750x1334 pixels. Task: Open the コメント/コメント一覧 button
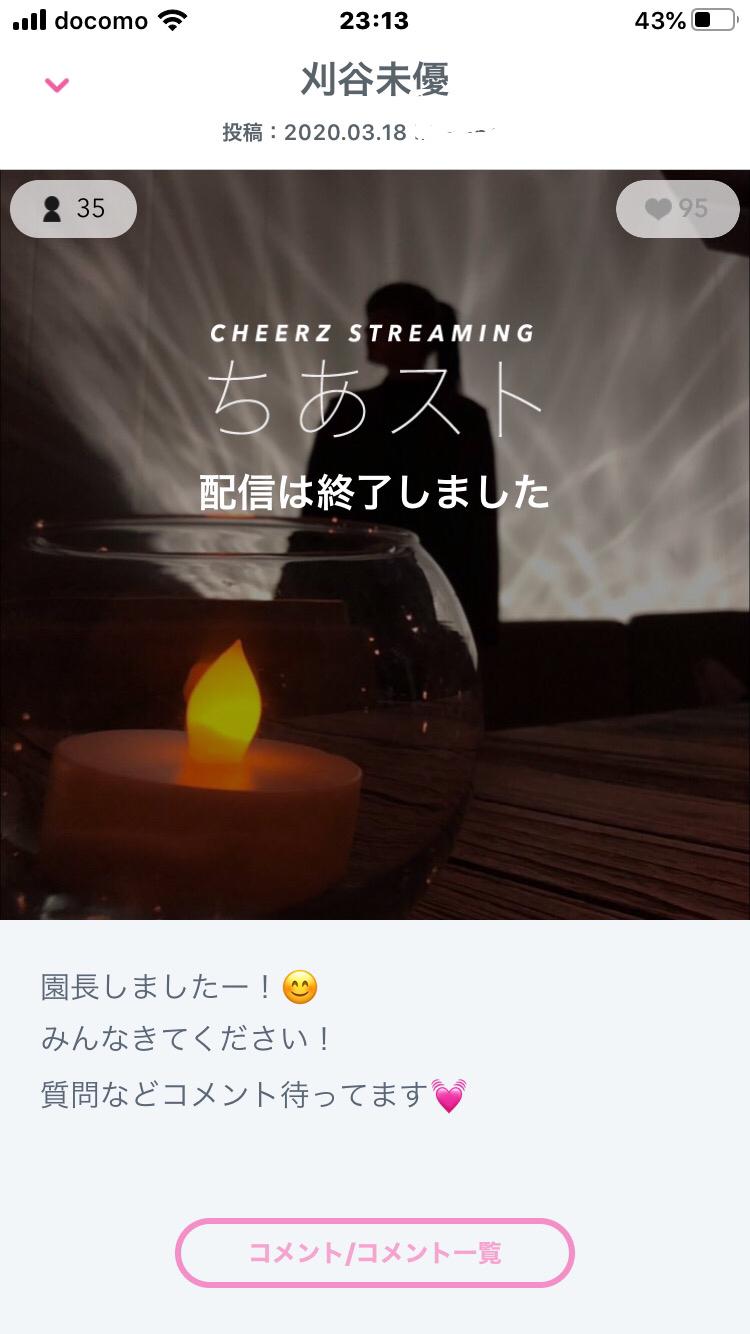pos(375,1252)
